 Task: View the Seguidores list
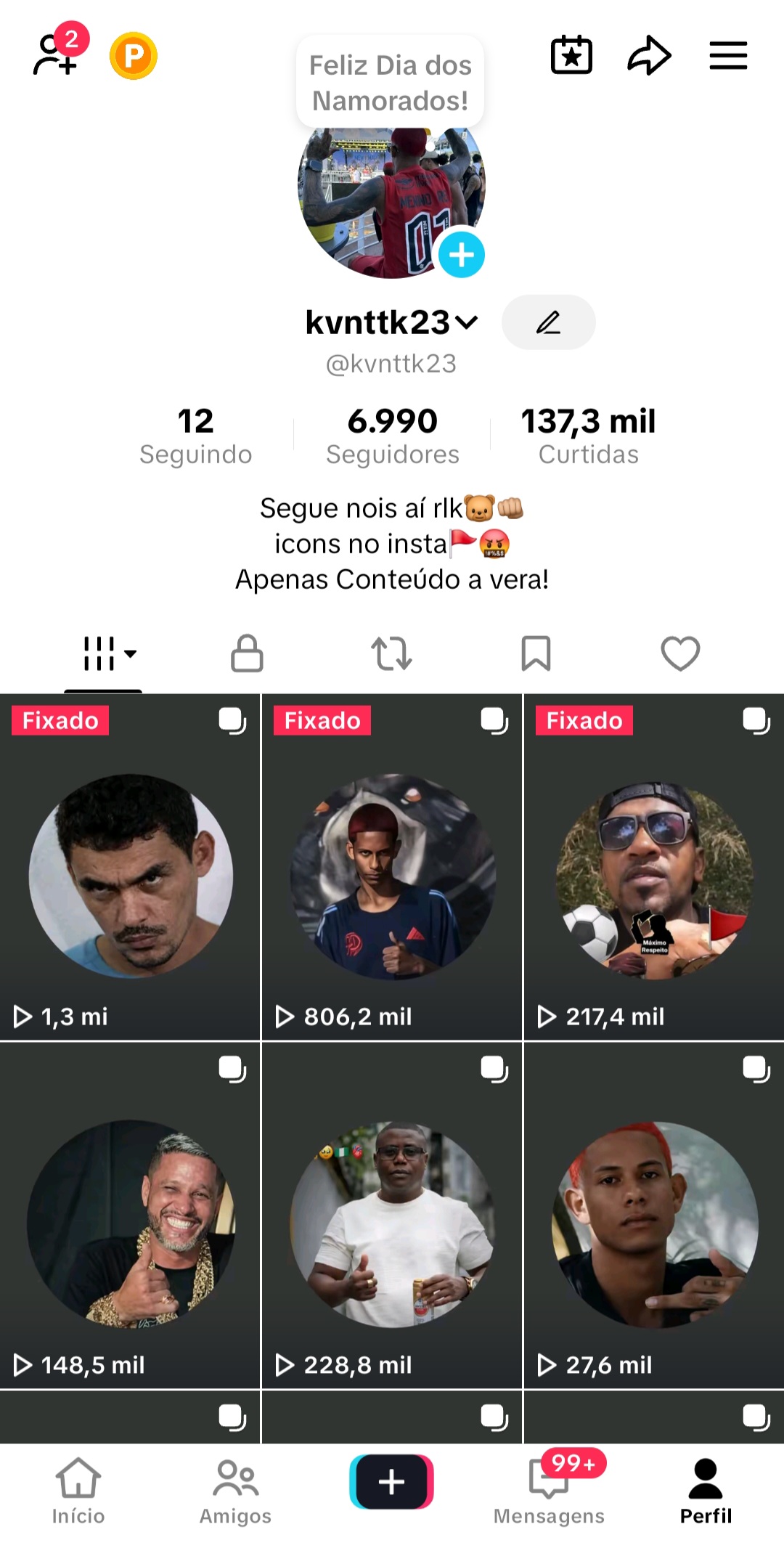[392, 436]
